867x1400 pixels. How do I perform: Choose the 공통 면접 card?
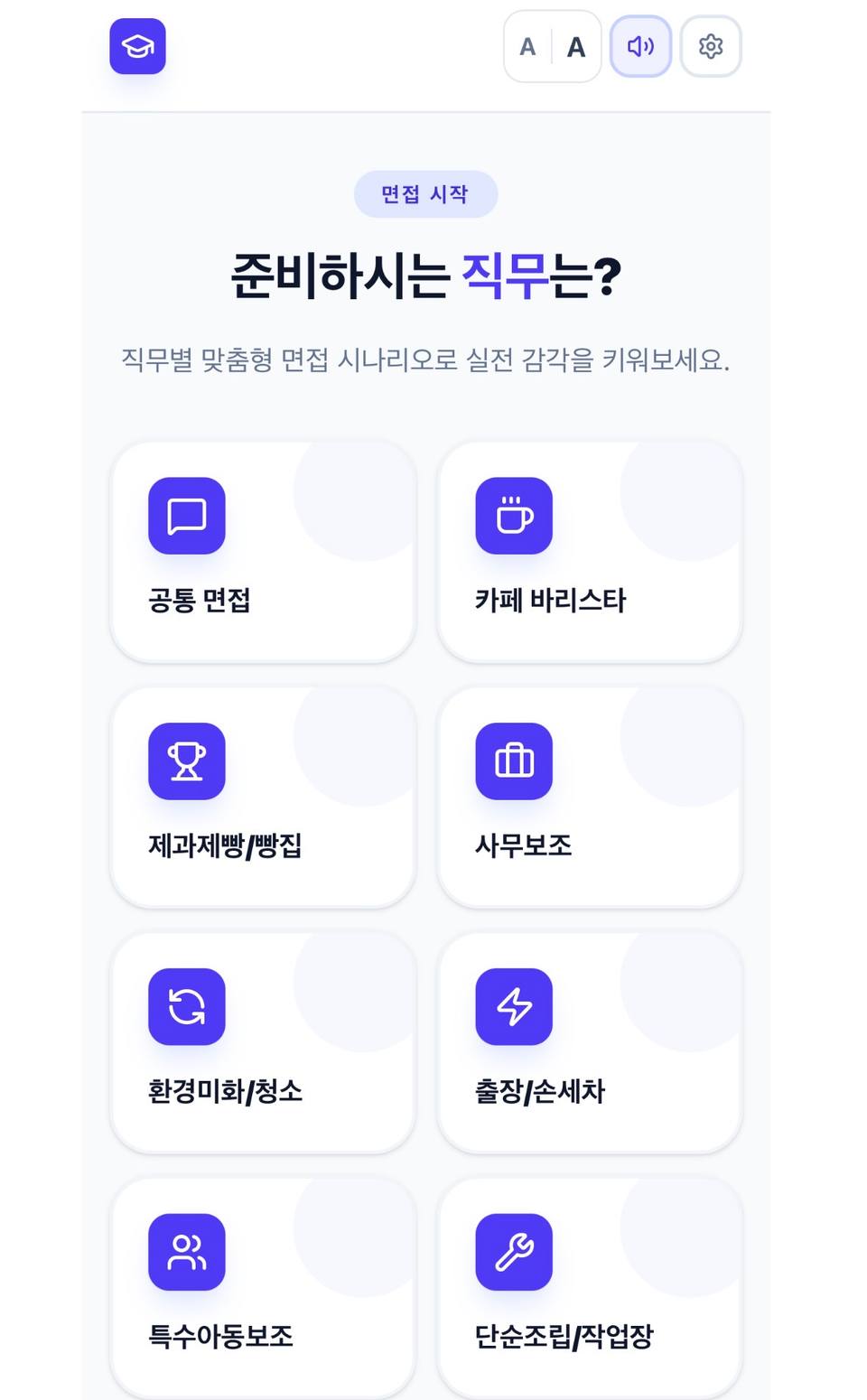(263, 552)
